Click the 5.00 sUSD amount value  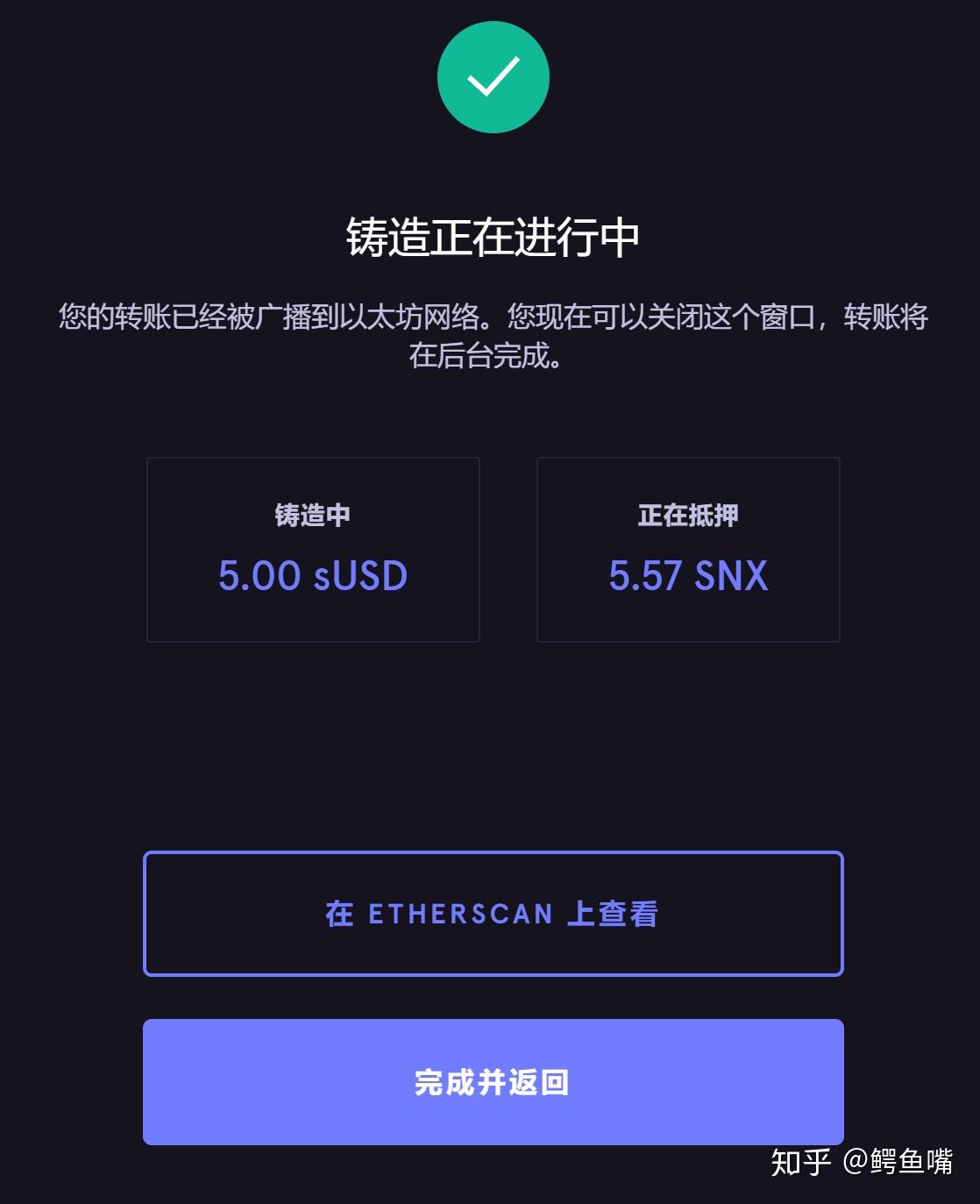(x=313, y=575)
